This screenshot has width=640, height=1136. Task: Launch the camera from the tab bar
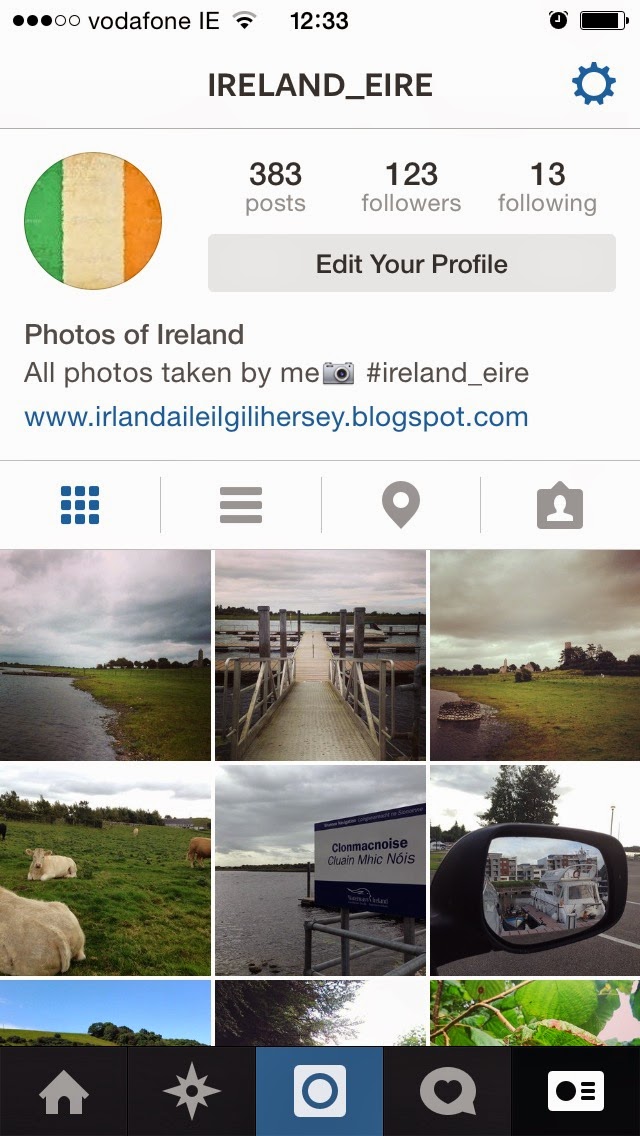pyautogui.click(x=320, y=1090)
